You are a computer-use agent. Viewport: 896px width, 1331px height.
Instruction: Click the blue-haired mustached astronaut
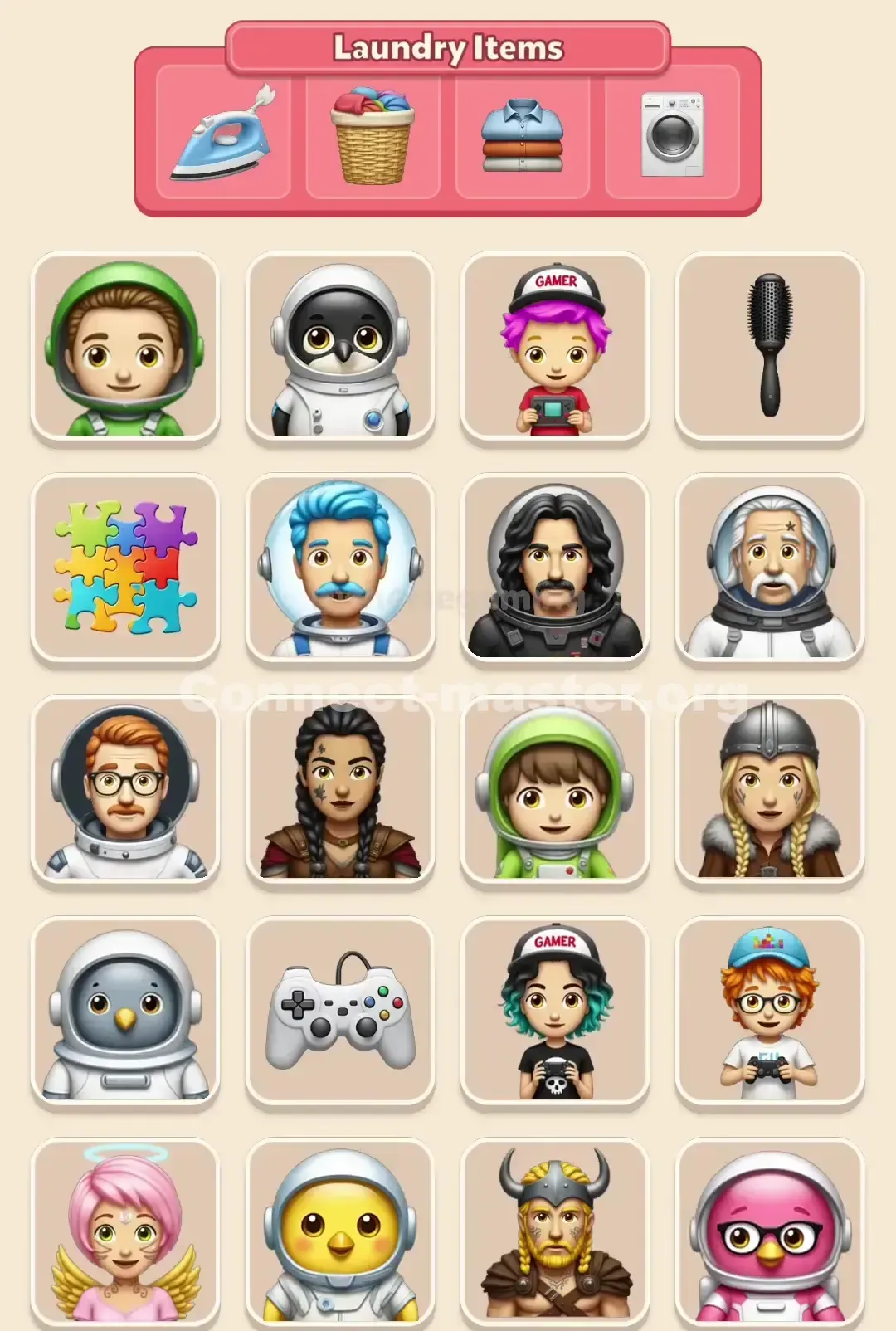coord(340,568)
